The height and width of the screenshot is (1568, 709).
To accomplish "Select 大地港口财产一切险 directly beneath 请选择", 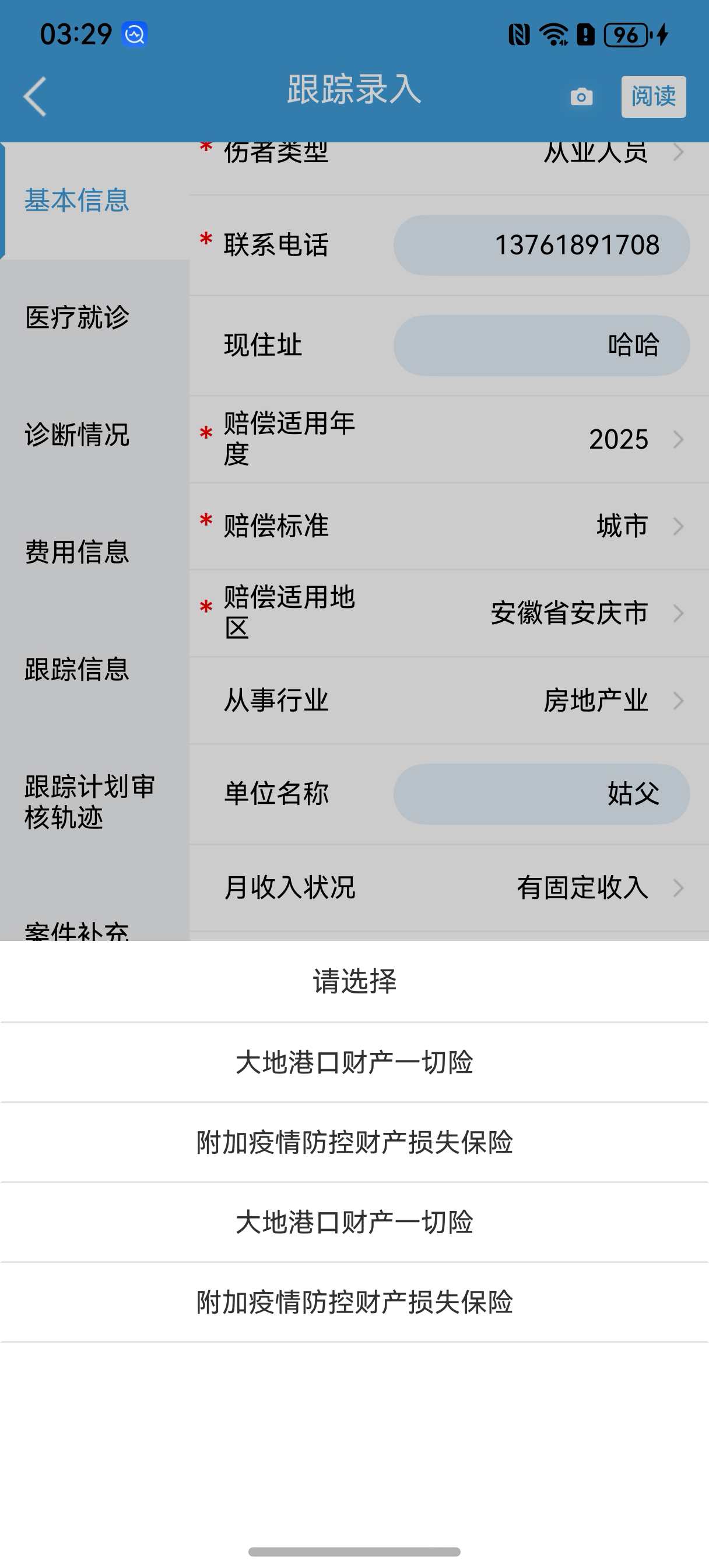I will pyautogui.click(x=354, y=1062).
